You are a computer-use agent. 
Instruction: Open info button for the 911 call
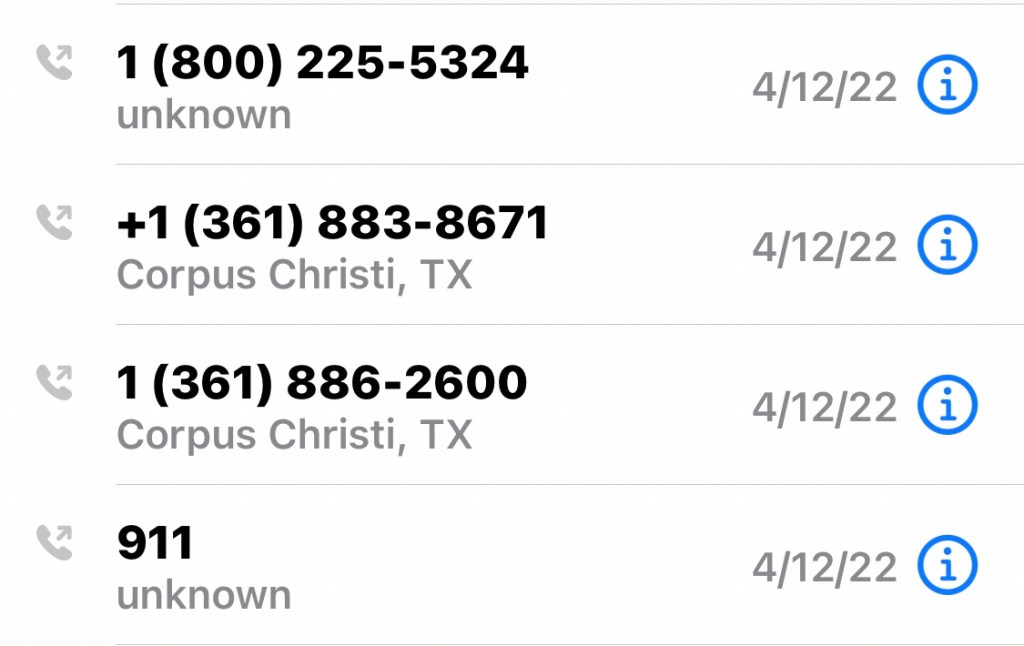[946, 566]
